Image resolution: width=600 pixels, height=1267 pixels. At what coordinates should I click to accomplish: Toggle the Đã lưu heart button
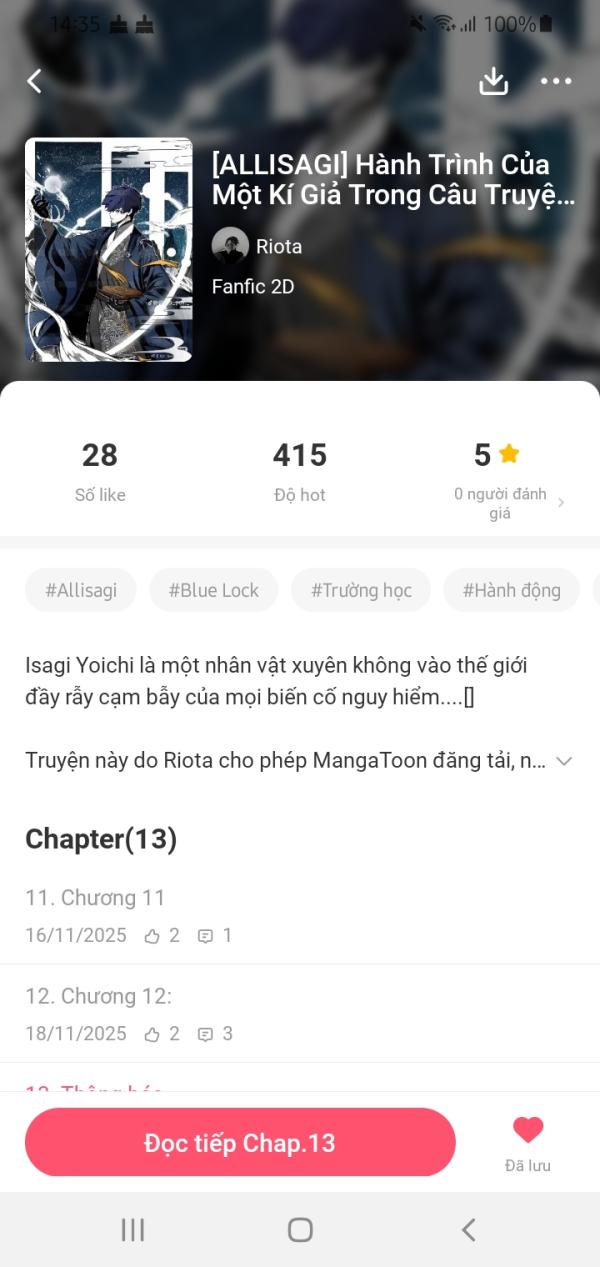click(528, 1141)
